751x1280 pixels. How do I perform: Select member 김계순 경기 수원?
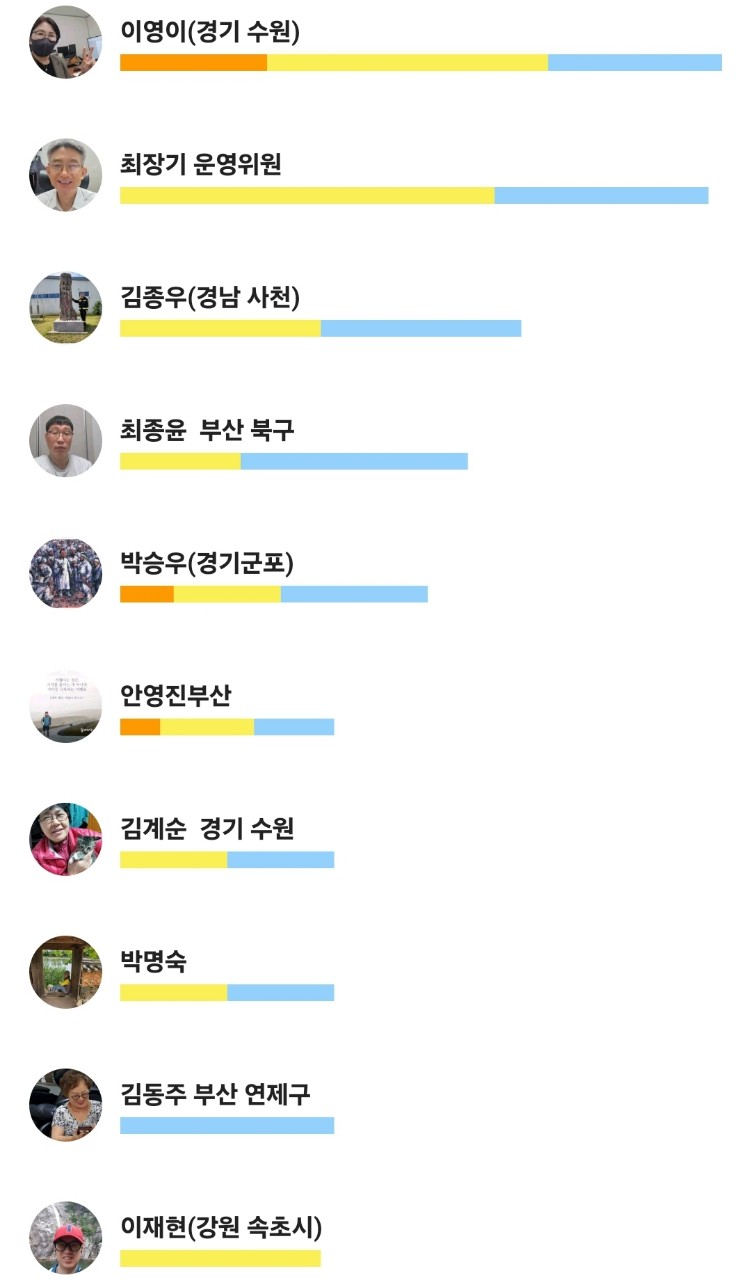click(x=375, y=840)
